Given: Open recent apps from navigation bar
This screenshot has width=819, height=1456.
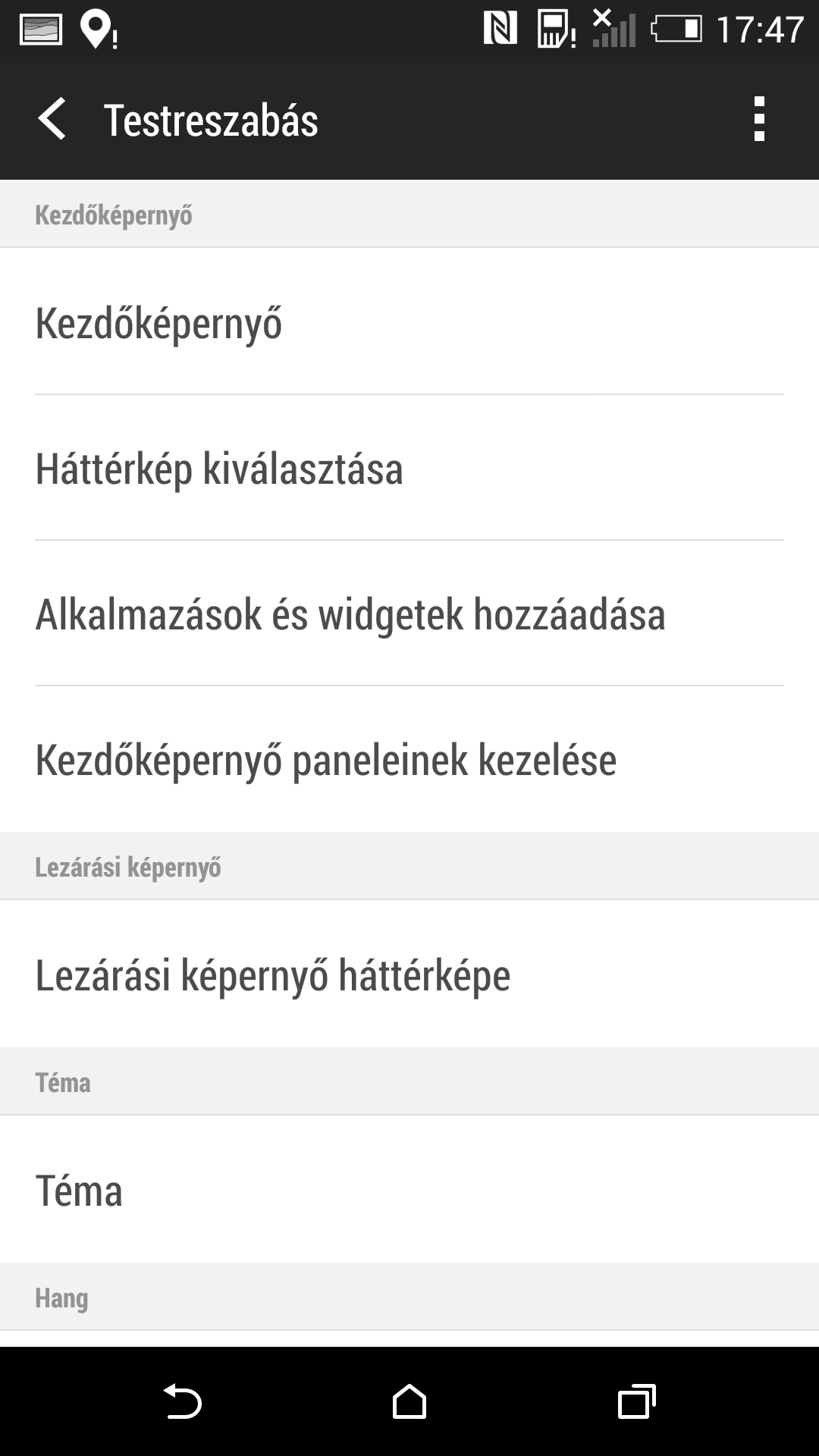Looking at the screenshot, I should (636, 1401).
